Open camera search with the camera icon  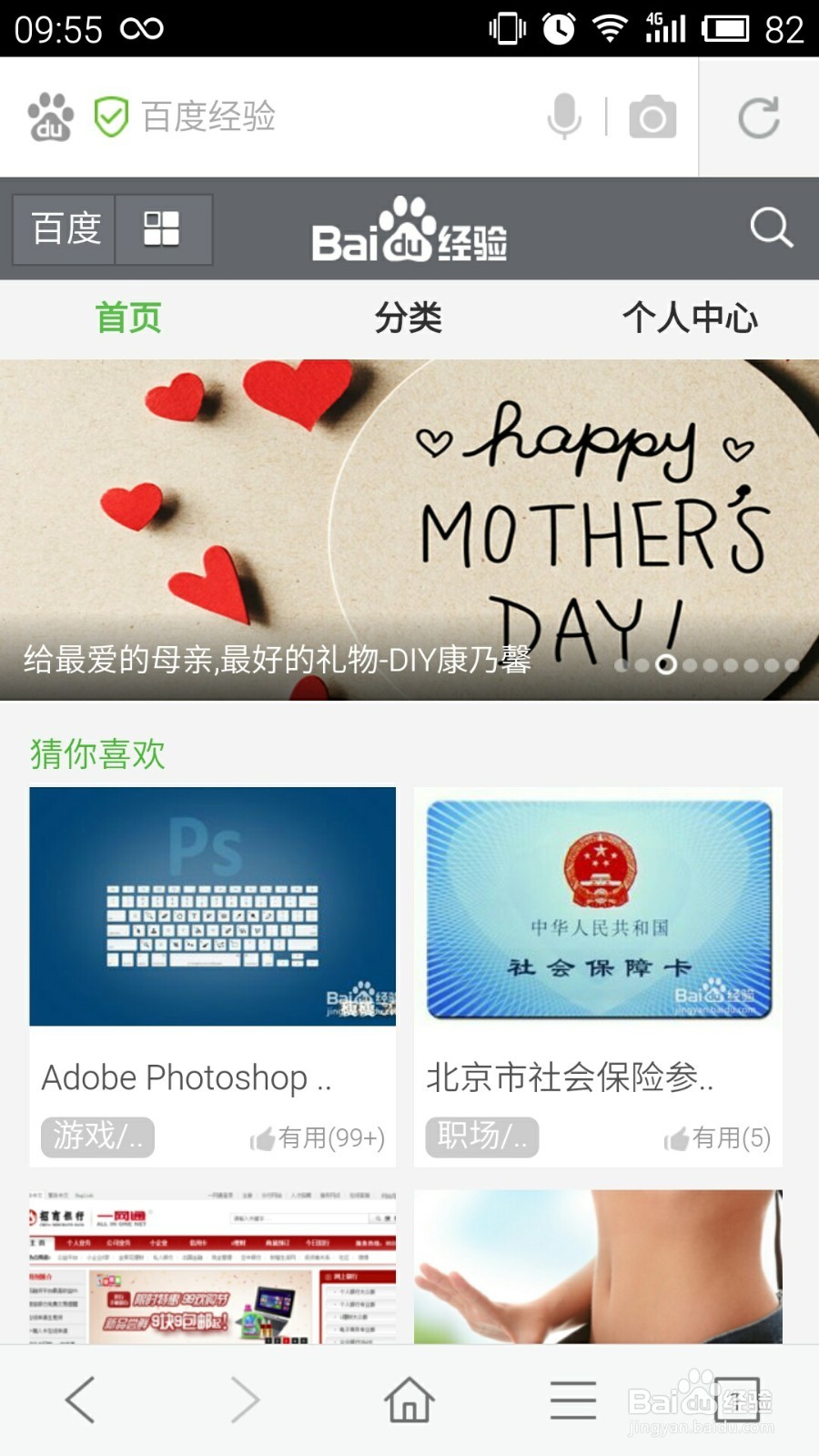coord(652,116)
